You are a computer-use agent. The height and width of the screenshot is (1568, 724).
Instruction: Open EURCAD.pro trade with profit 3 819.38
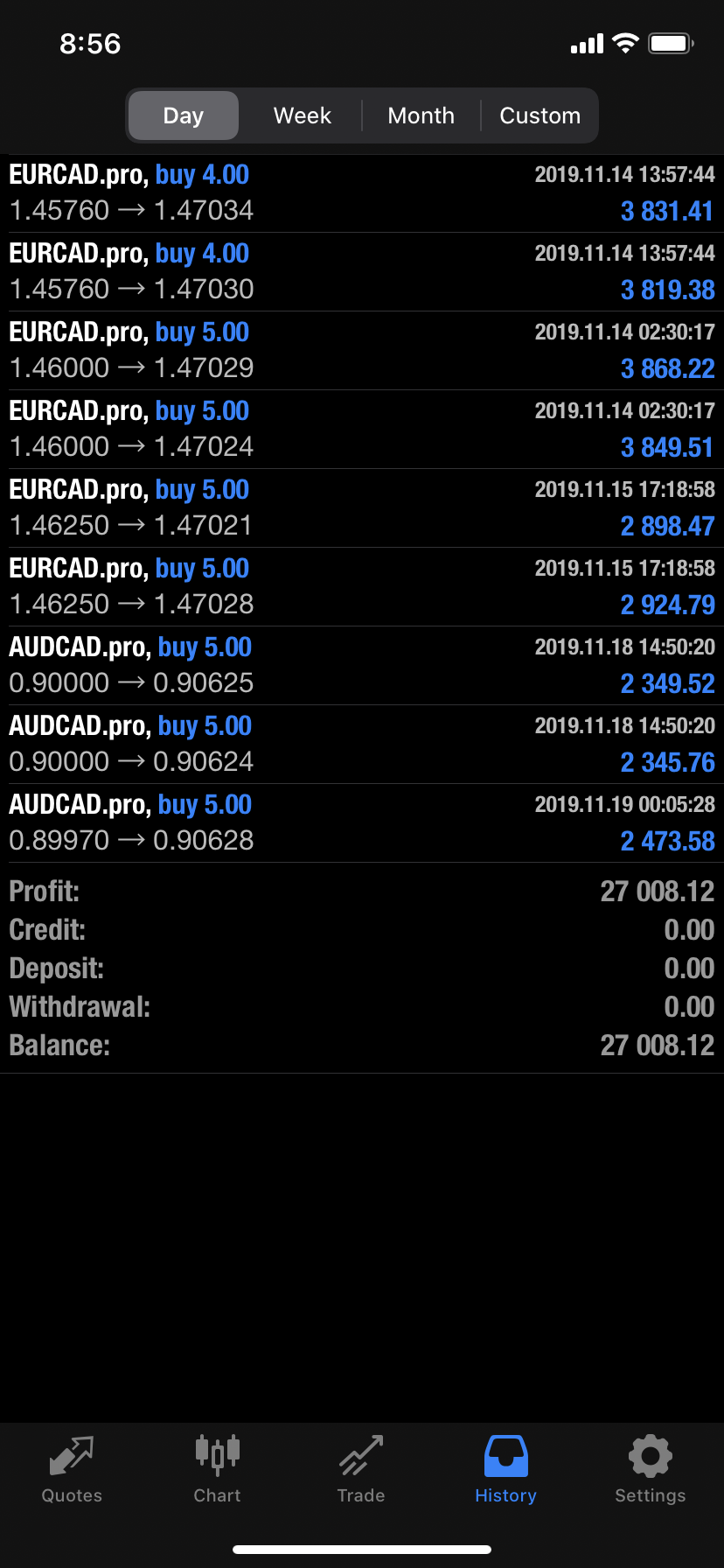362,272
